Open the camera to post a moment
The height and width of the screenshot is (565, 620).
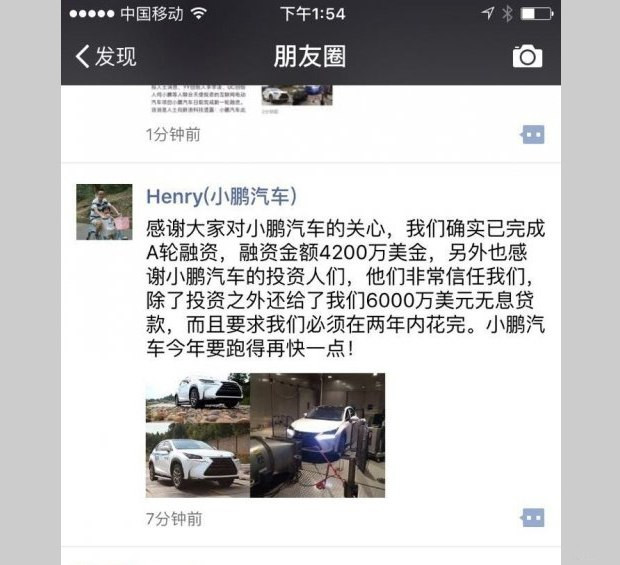(x=527, y=57)
